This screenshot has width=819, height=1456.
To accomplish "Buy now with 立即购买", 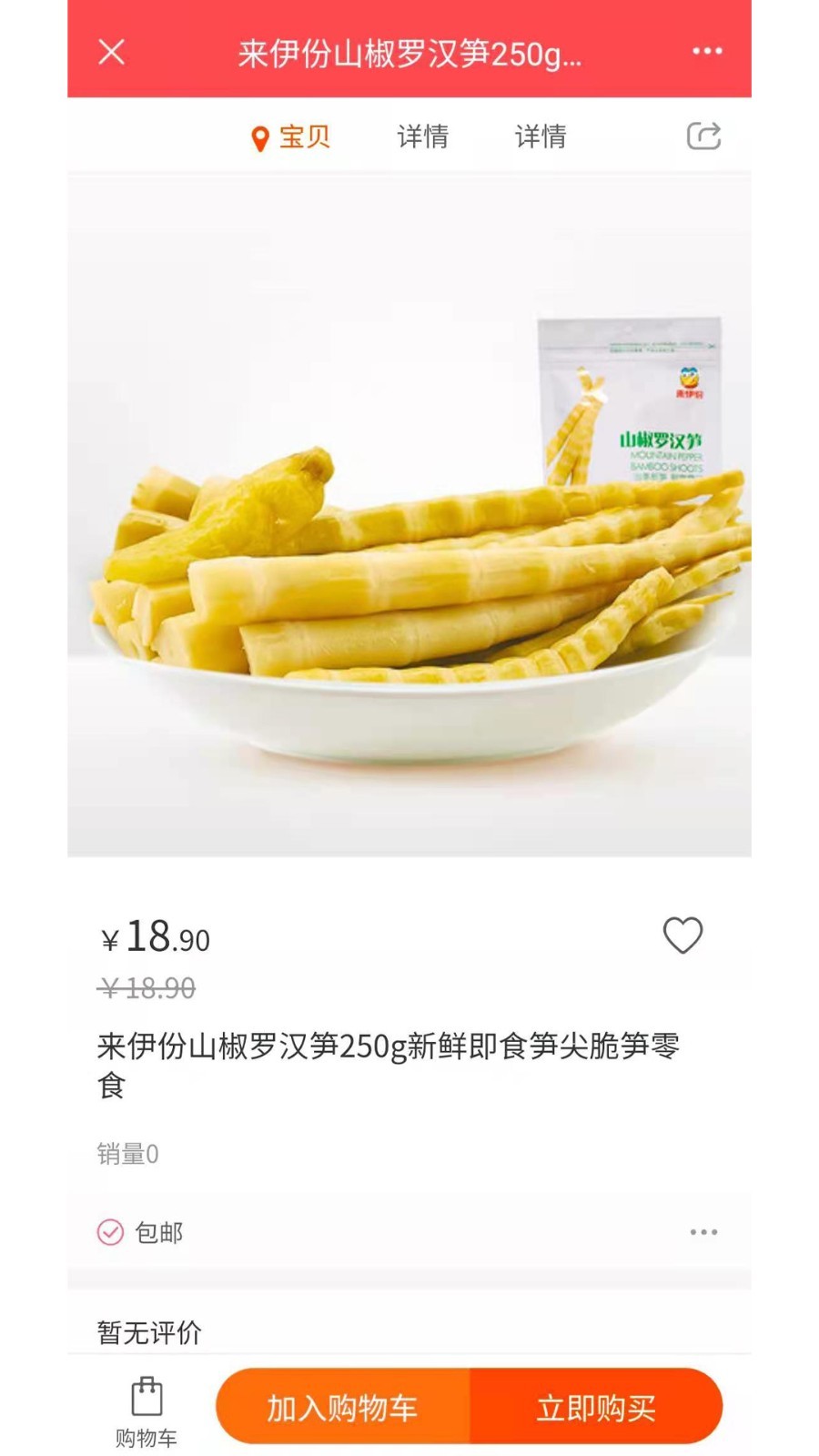I will point(596,1407).
